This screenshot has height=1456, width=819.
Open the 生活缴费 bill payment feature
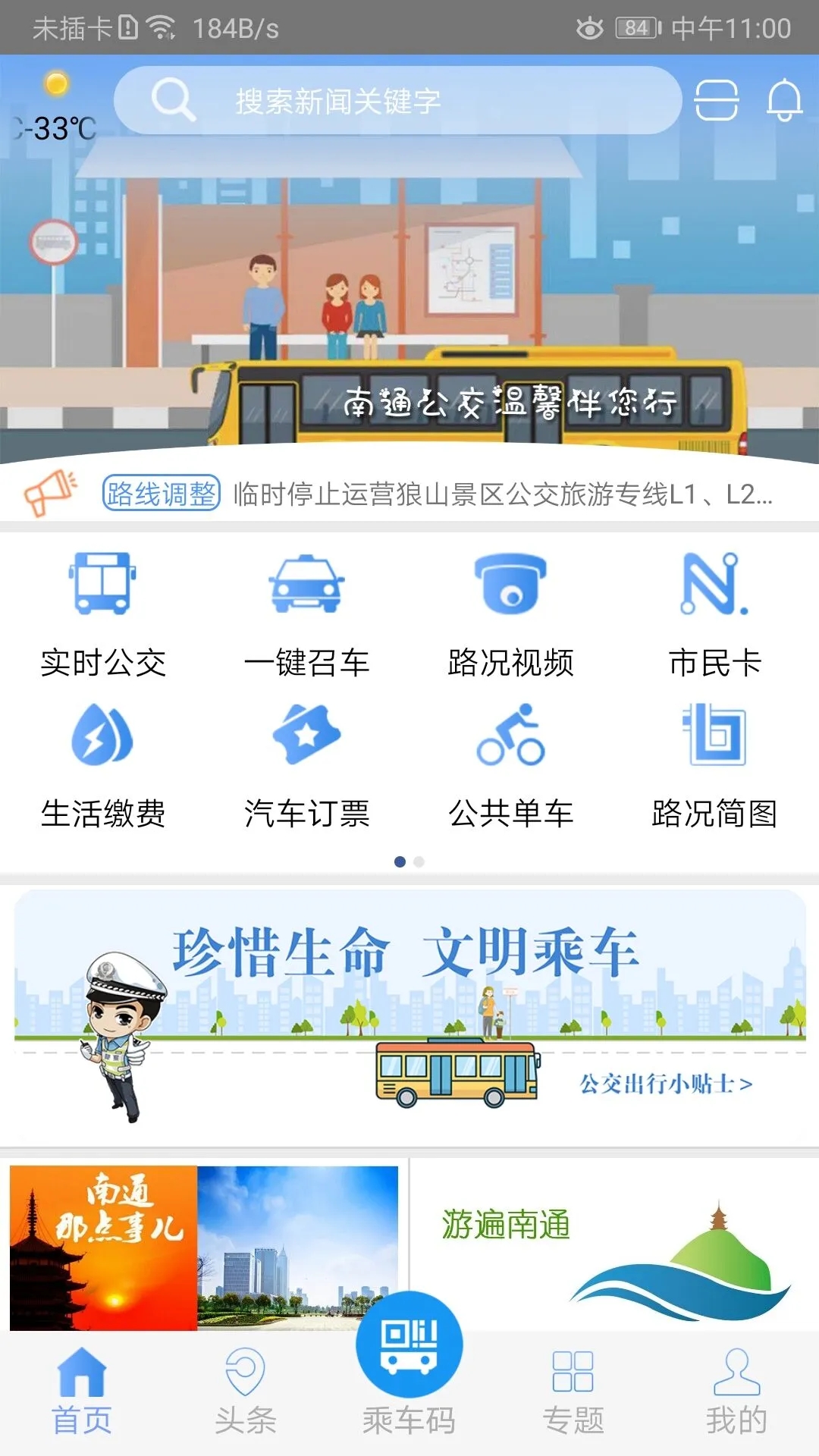pyautogui.click(x=102, y=766)
